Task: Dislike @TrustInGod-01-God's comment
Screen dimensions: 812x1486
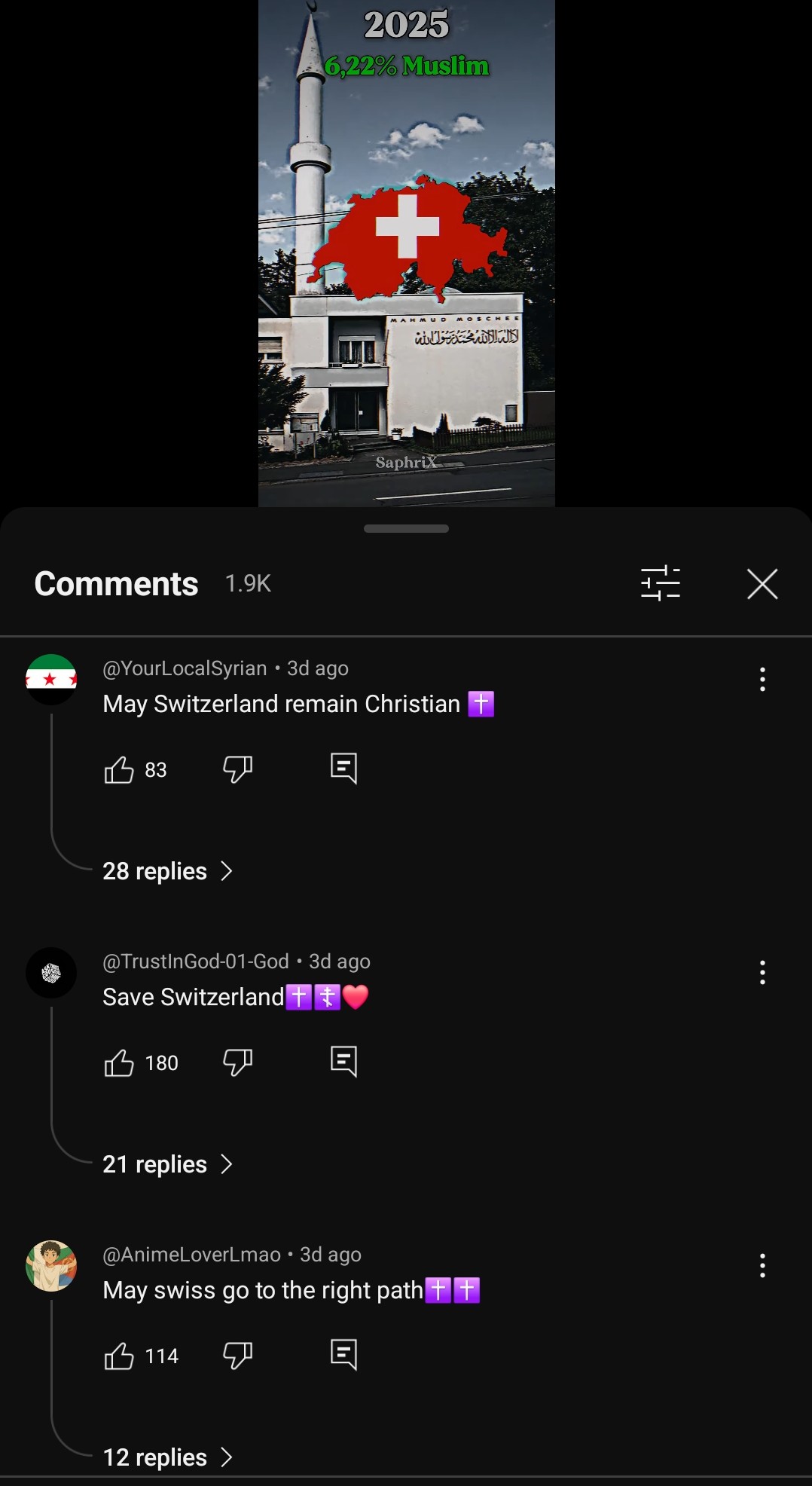Action: pyautogui.click(x=237, y=1063)
